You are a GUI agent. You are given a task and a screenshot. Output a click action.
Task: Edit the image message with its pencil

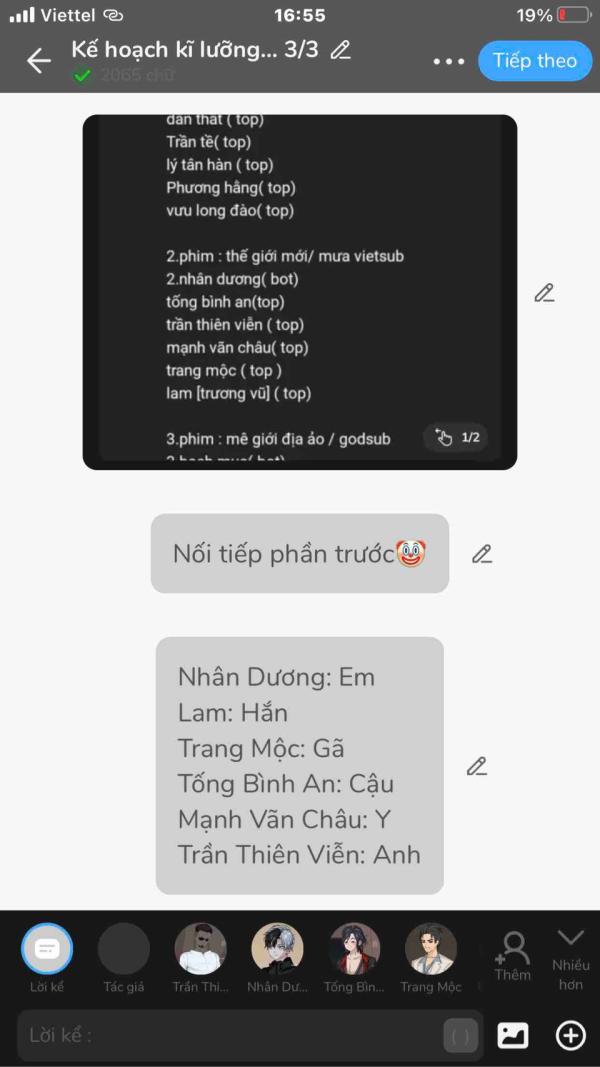point(544,293)
